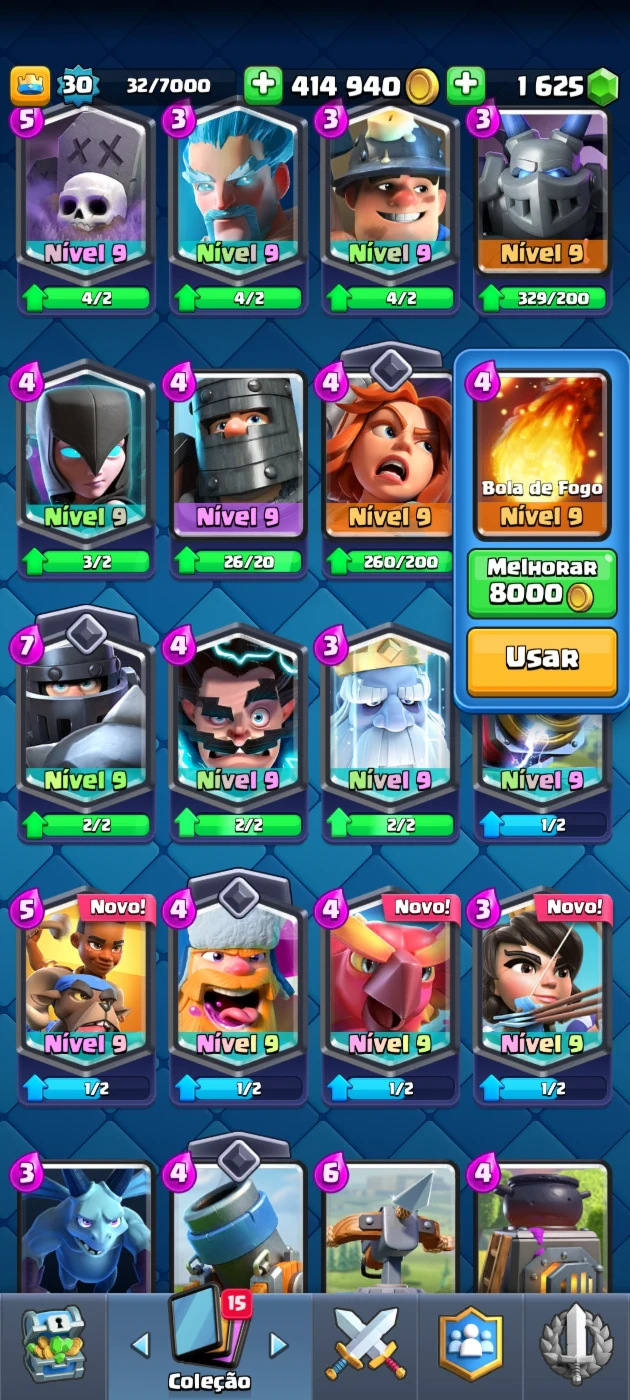Image resolution: width=630 pixels, height=1400 pixels.
Task: Select the Lumberjack card with fur hat
Action: click(238, 997)
